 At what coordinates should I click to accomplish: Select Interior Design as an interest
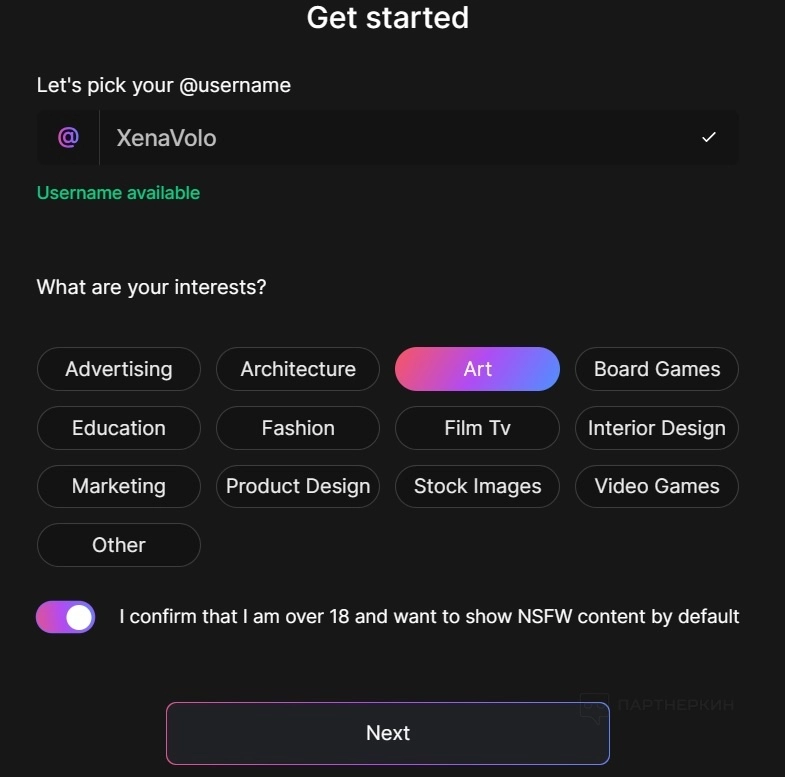point(657,428)
